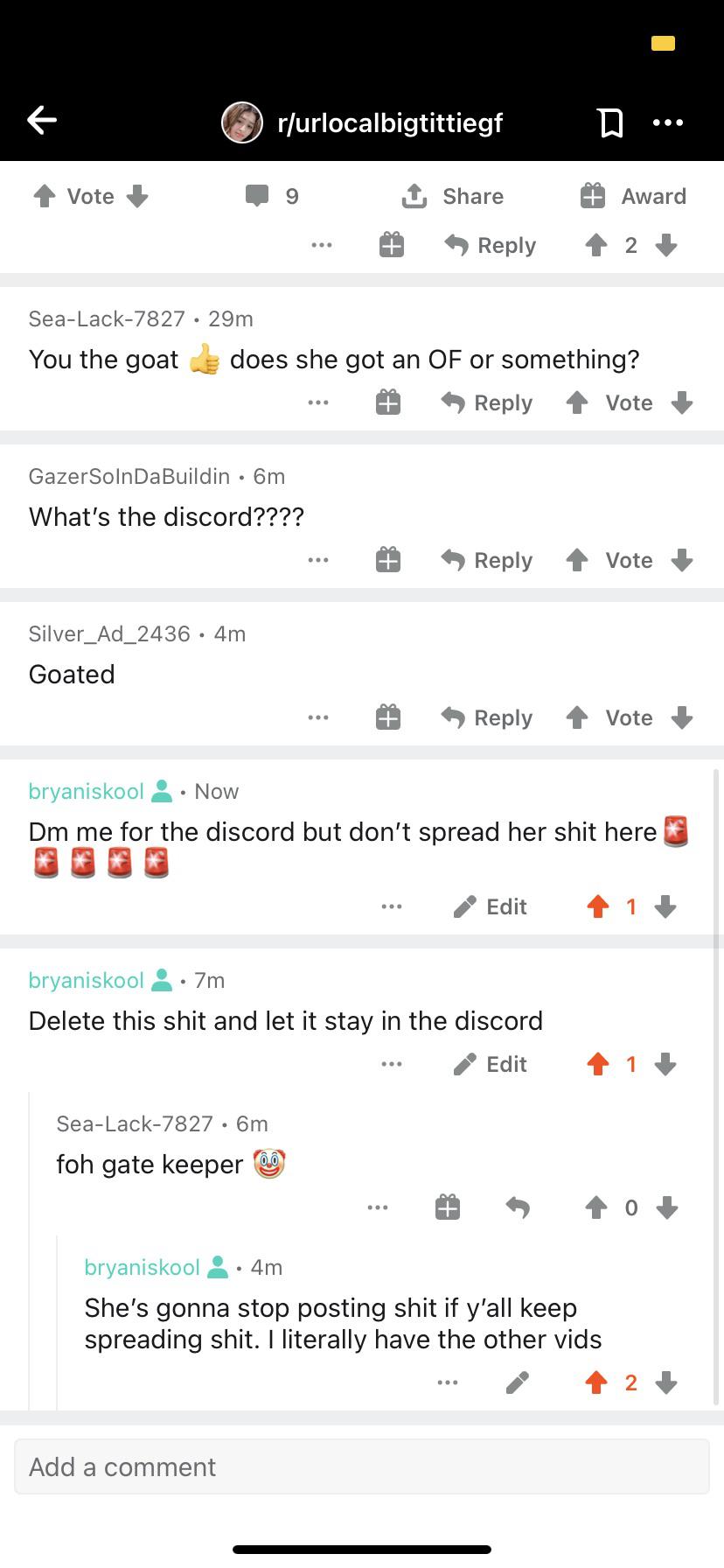This screenshot has width=724, height=1568.
Task: Upvote GazerSoInDaBuildin's discord comment
Action: tap(577, 560)
